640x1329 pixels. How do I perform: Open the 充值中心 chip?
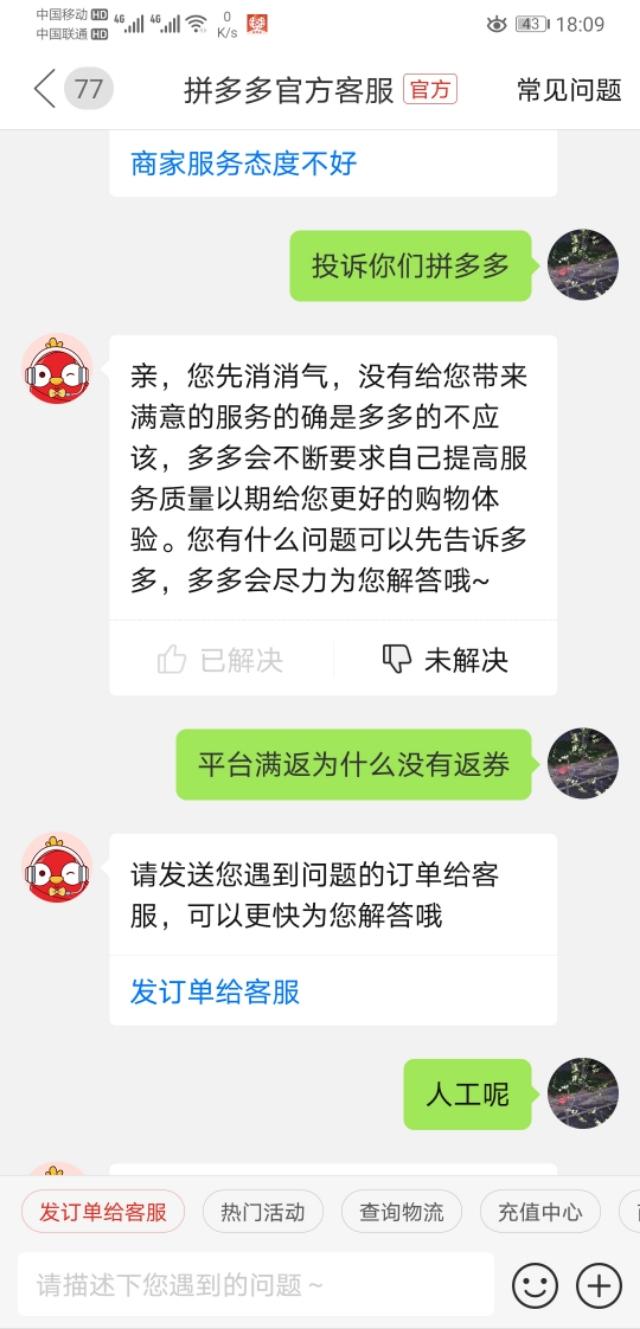click(x=540, y=1212)
